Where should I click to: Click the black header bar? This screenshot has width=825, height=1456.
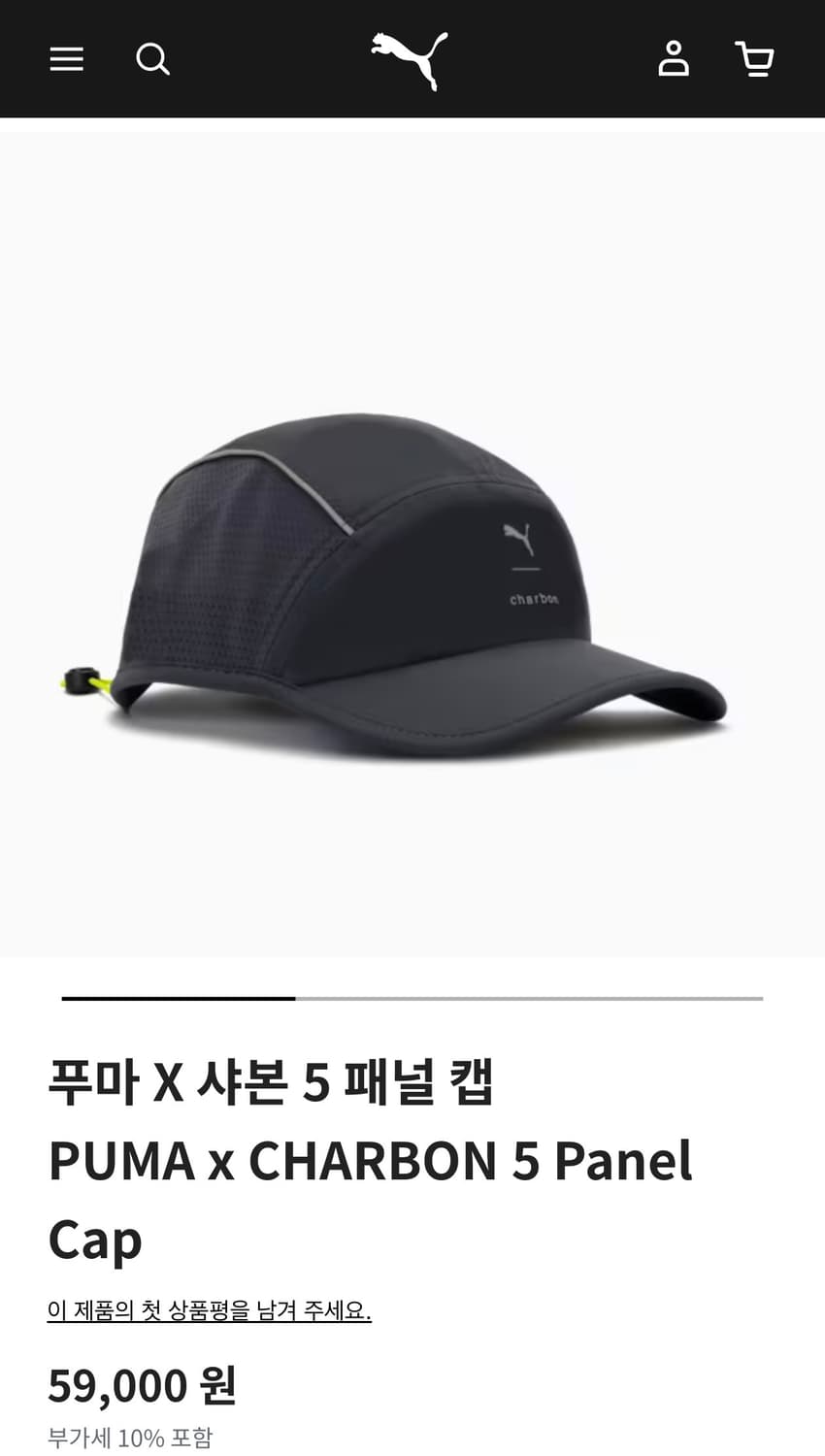pyautogui.click(x=412, y=58)
